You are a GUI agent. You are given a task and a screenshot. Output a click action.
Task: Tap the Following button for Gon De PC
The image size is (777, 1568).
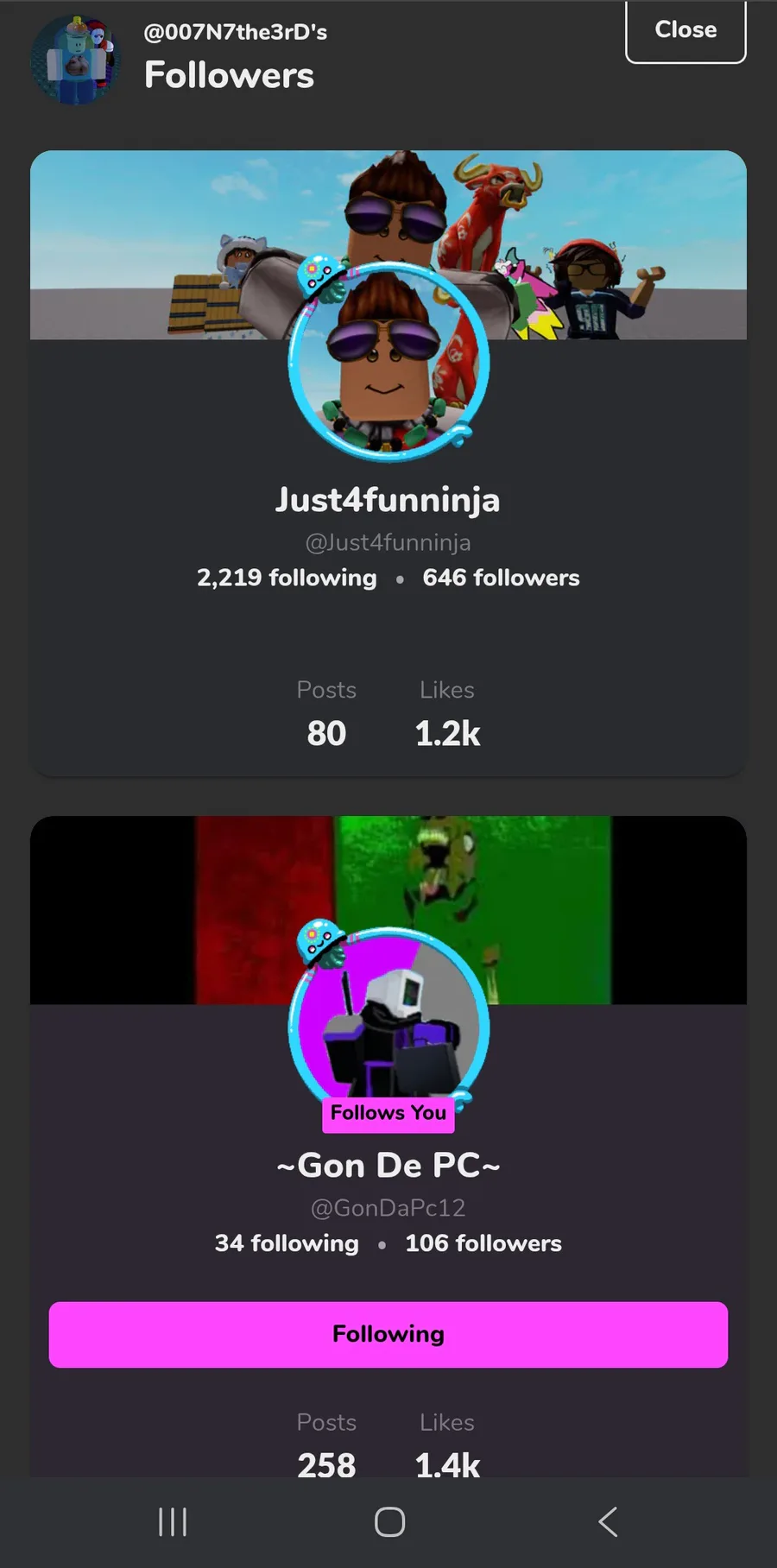388,1334
